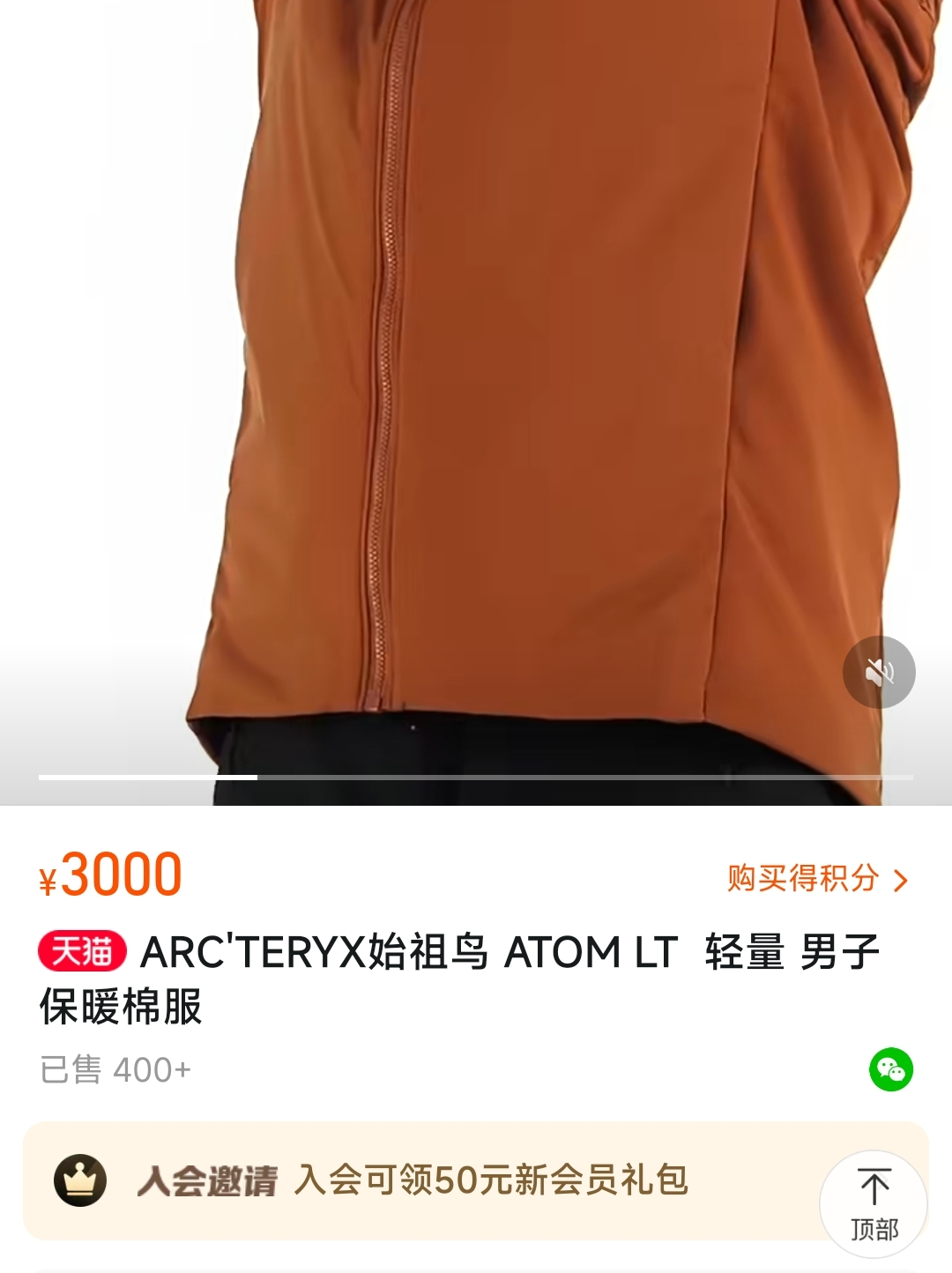
Task: Open the 入会邀请 membership banner
Action: point(476,1180)
